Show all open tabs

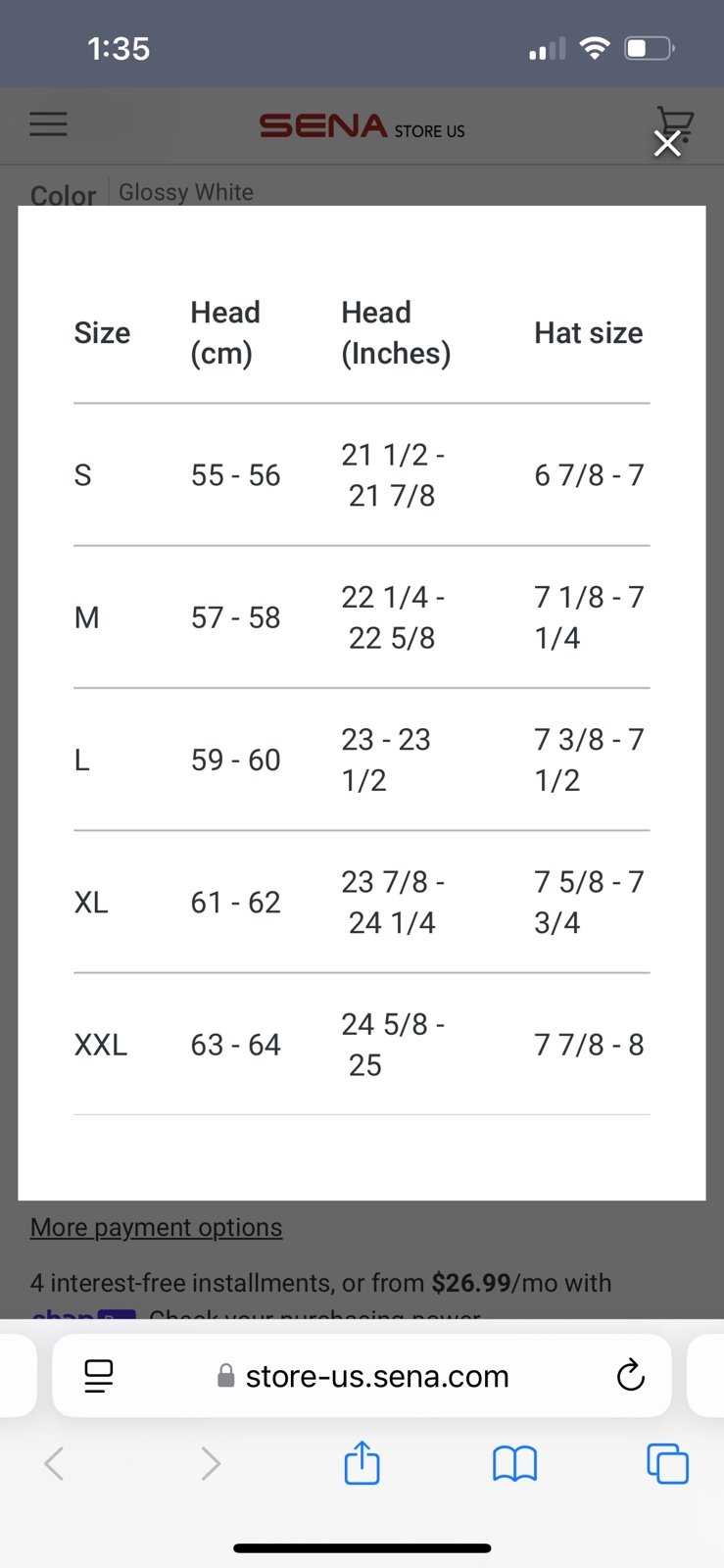click(x=667, y=1464)
